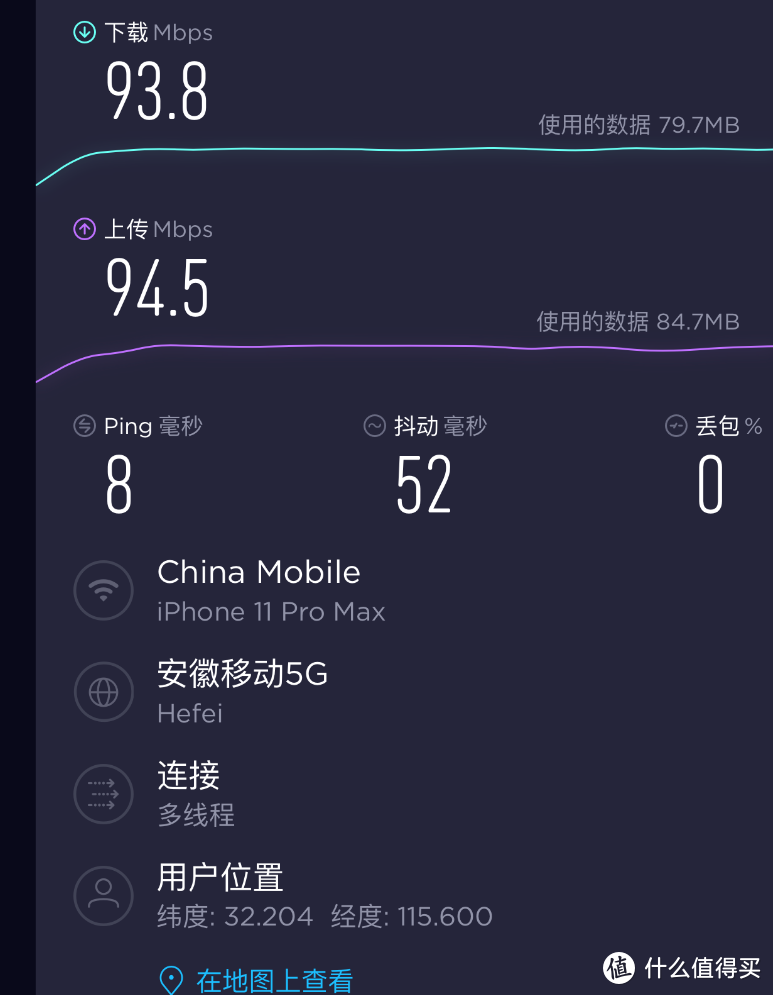This screenshot has height=995, width=773.
Task: Select the Ping latency icon
Action: (84, 425)
